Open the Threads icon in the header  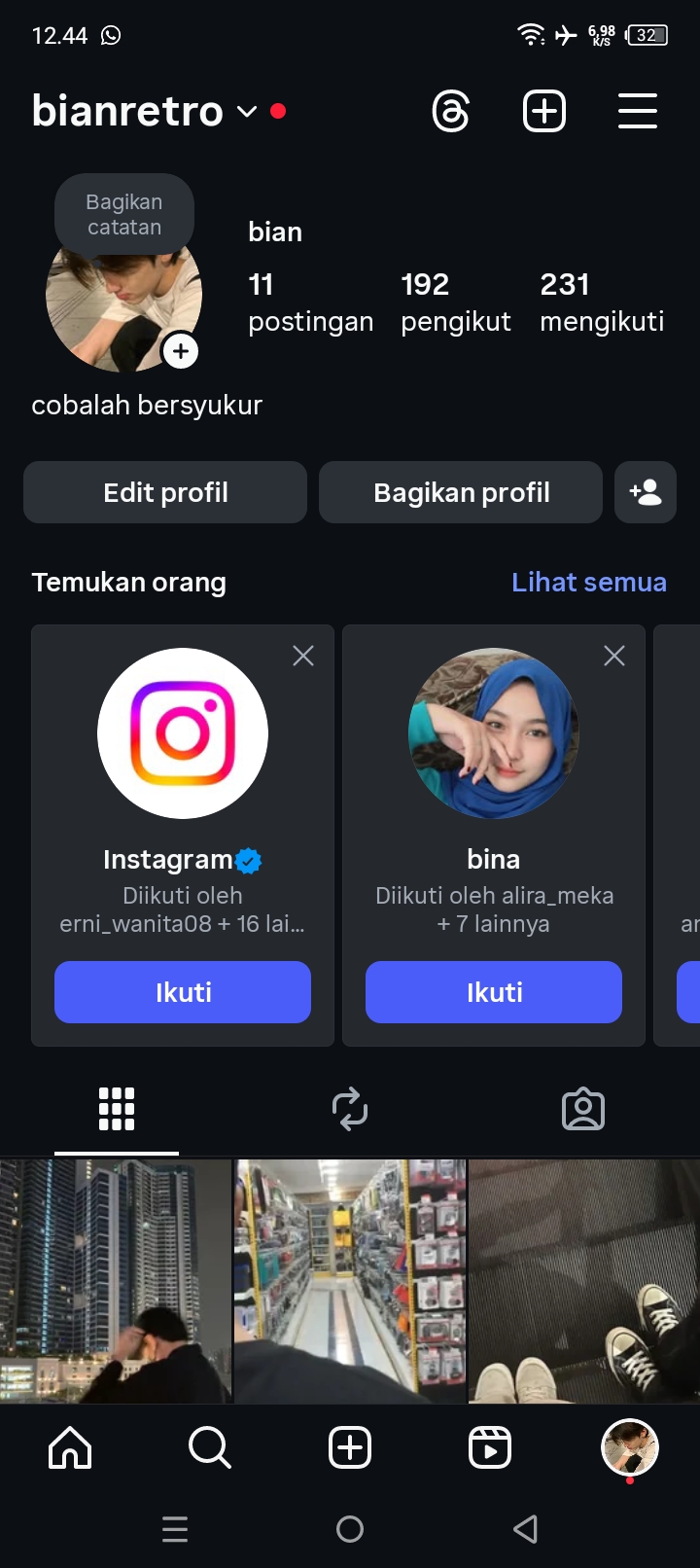point(450,111)
